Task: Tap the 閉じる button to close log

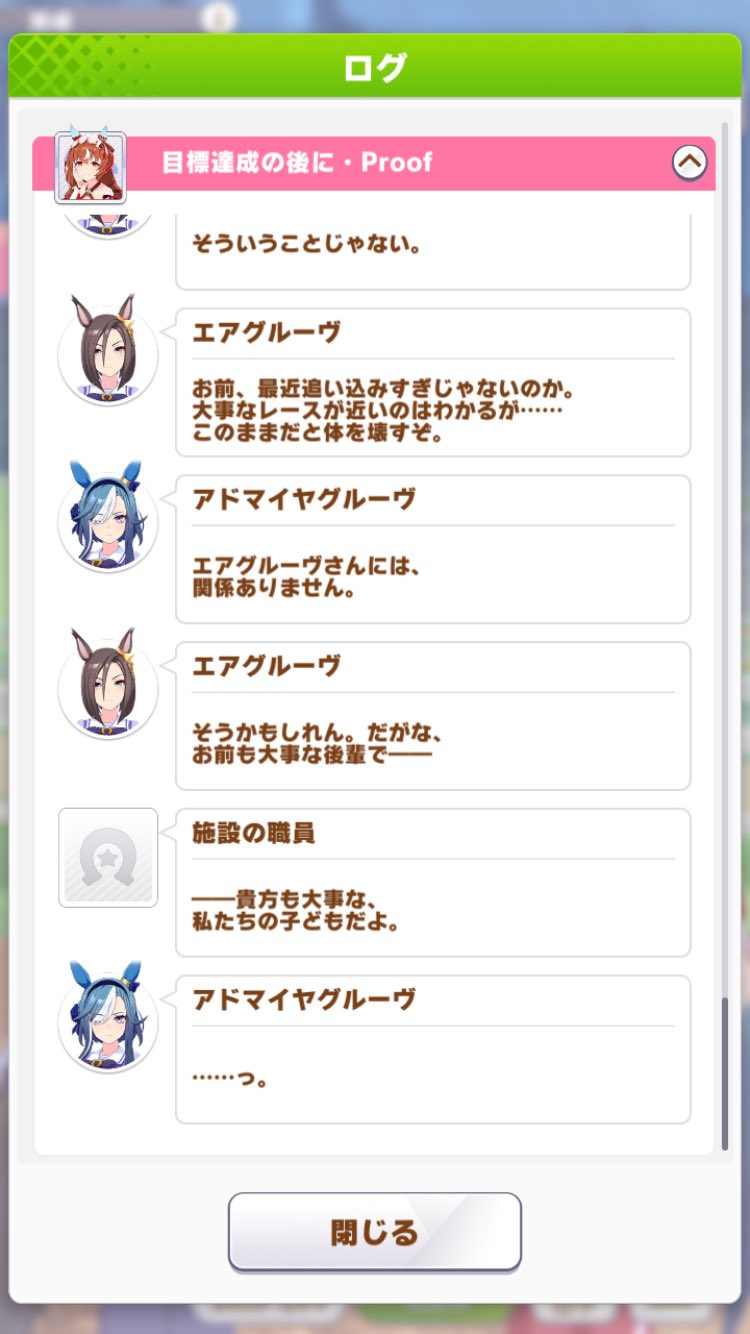Action: [x=375, y=1231]
